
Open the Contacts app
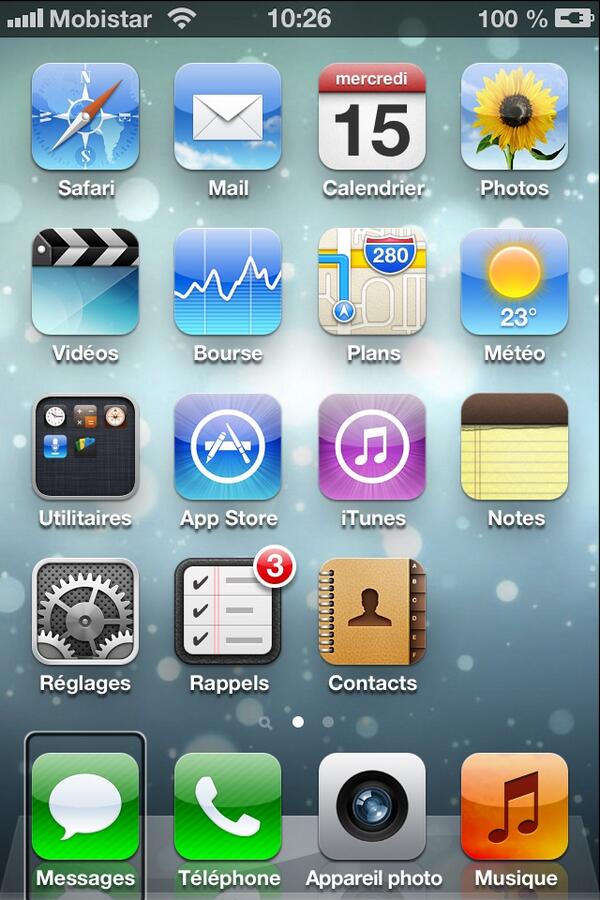click(372, 612)
